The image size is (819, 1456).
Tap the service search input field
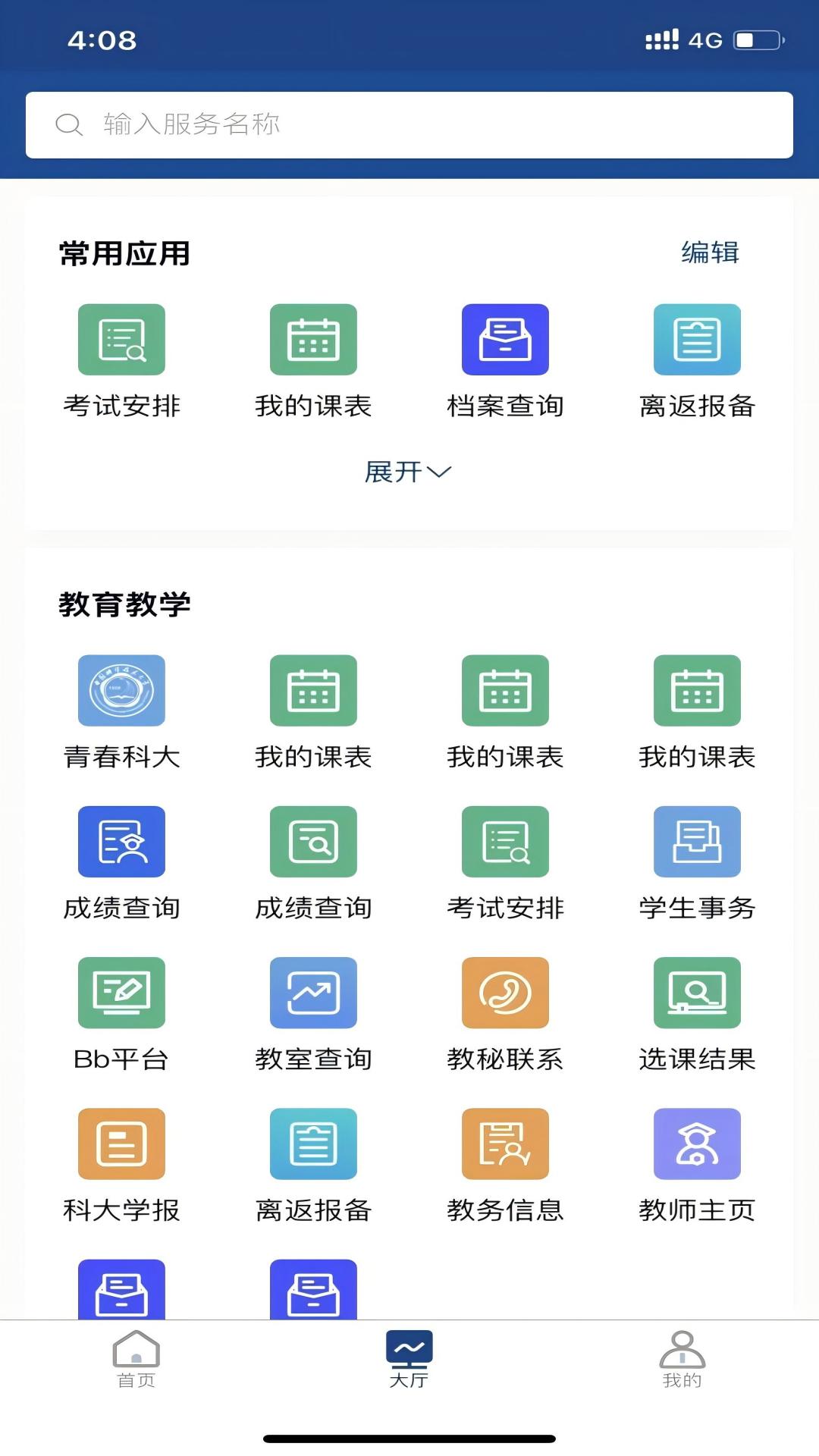(x=409, y=124)
